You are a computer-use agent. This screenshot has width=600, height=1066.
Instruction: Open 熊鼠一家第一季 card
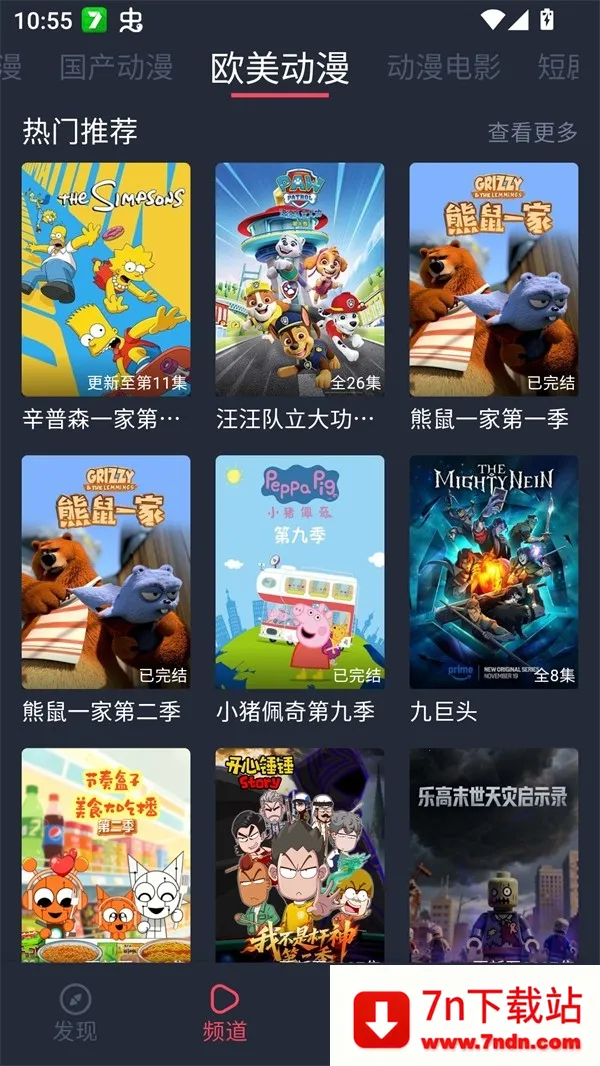(494, 280)
